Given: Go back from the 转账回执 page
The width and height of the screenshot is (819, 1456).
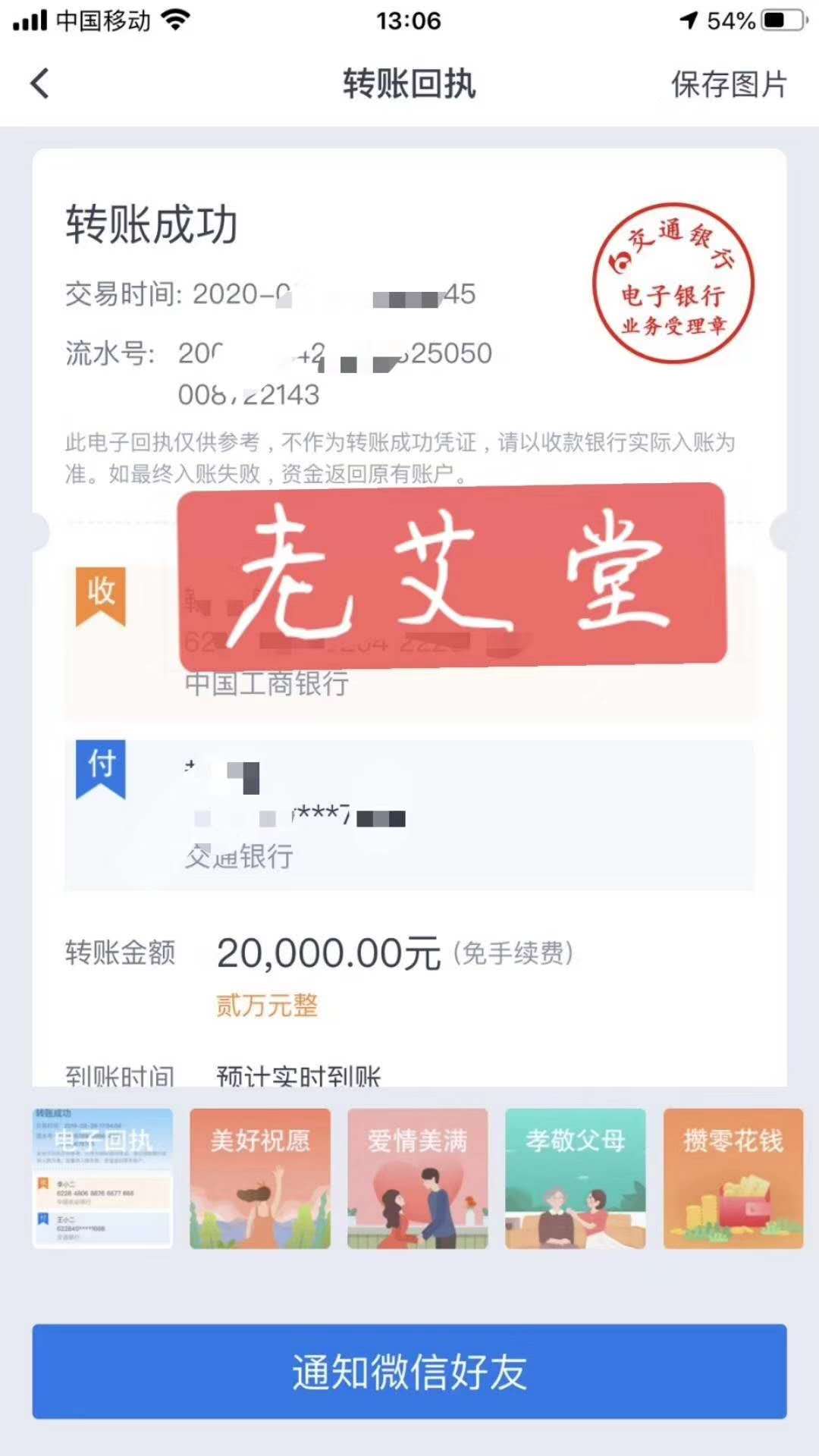Looking at the screenshot, I should coord(39,83).
